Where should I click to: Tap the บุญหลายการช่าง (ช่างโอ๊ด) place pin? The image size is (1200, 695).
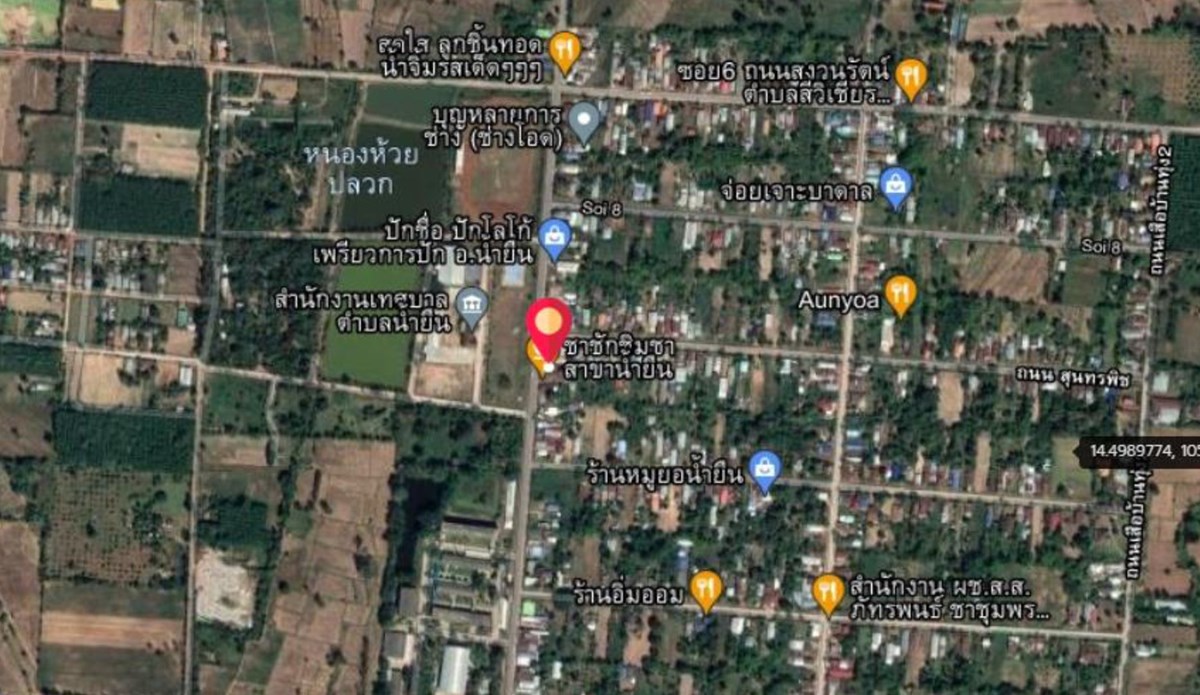point(584,120)
